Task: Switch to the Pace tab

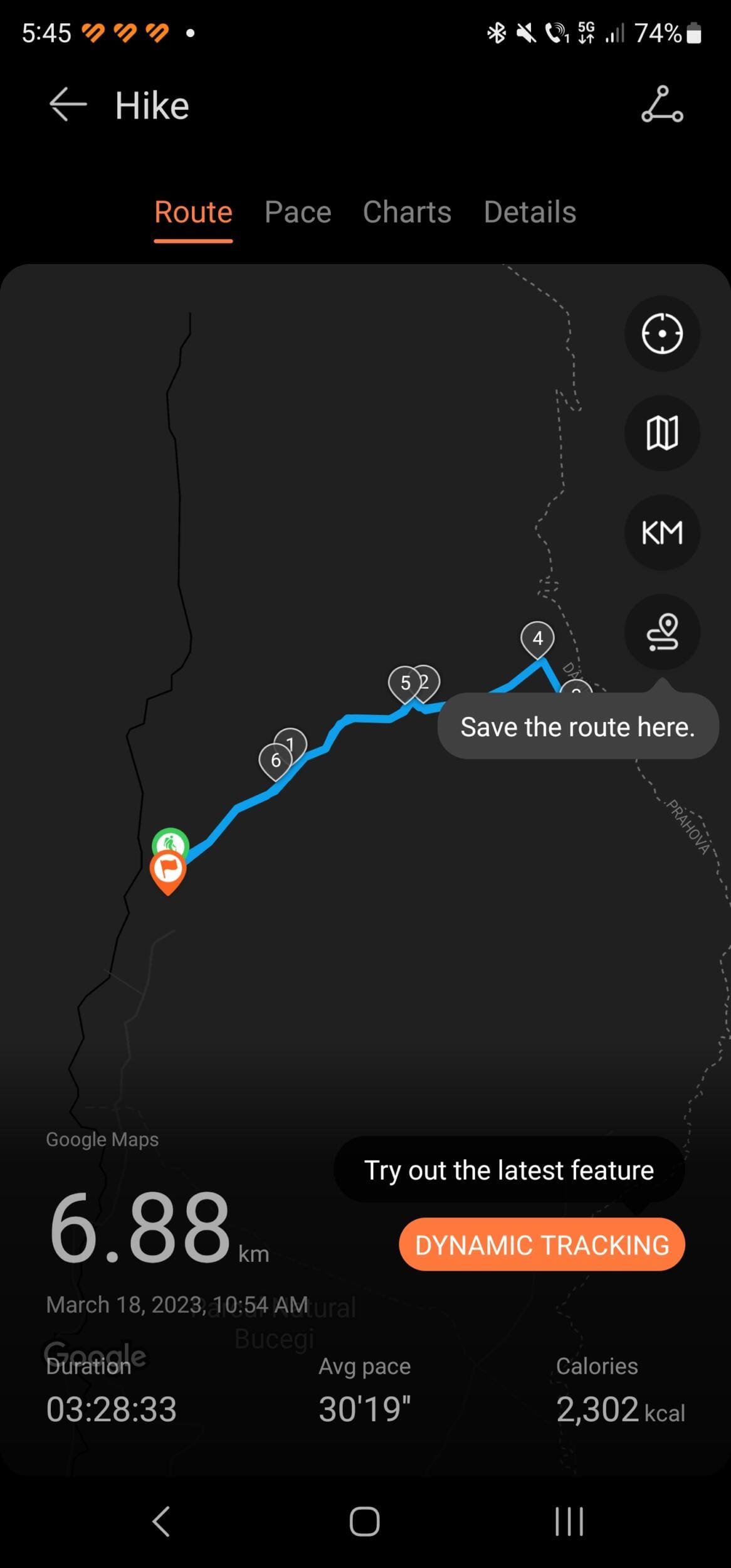Action: pyautogui.click(x=298, y=212)
